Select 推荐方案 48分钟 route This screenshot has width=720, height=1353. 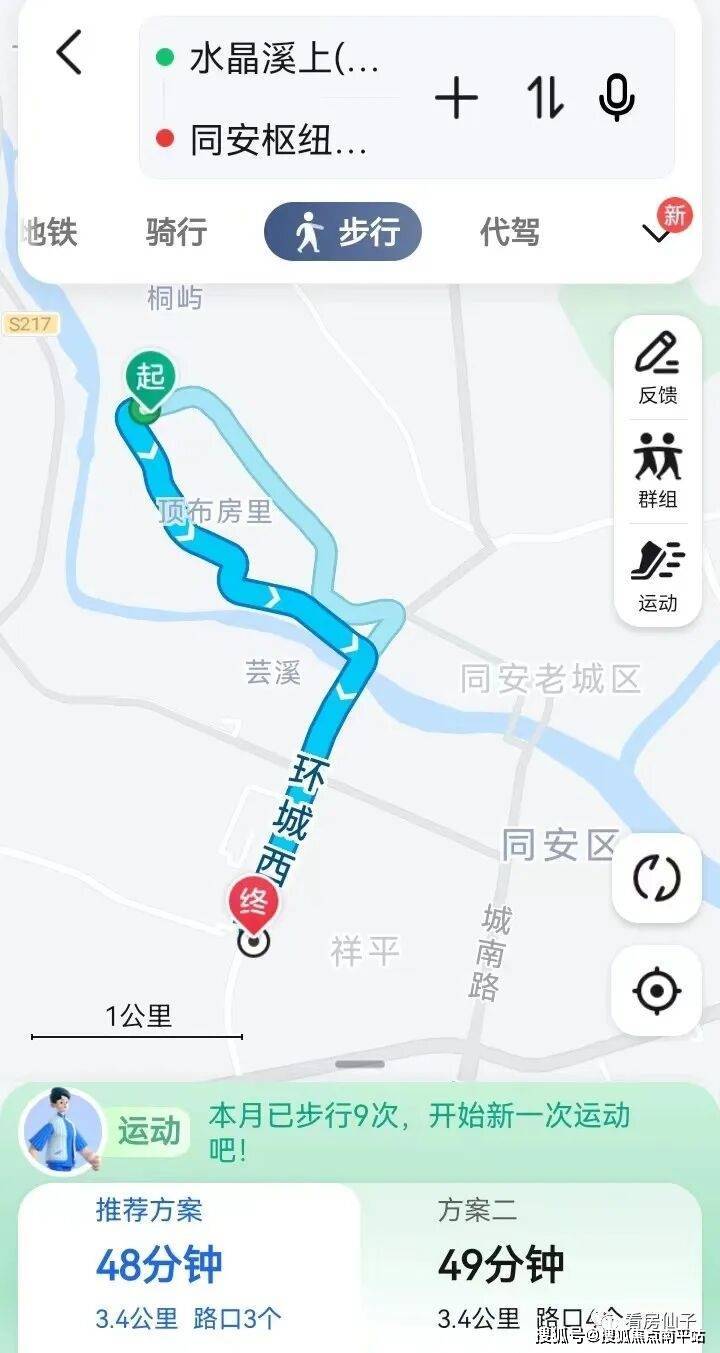point(188,1265)
